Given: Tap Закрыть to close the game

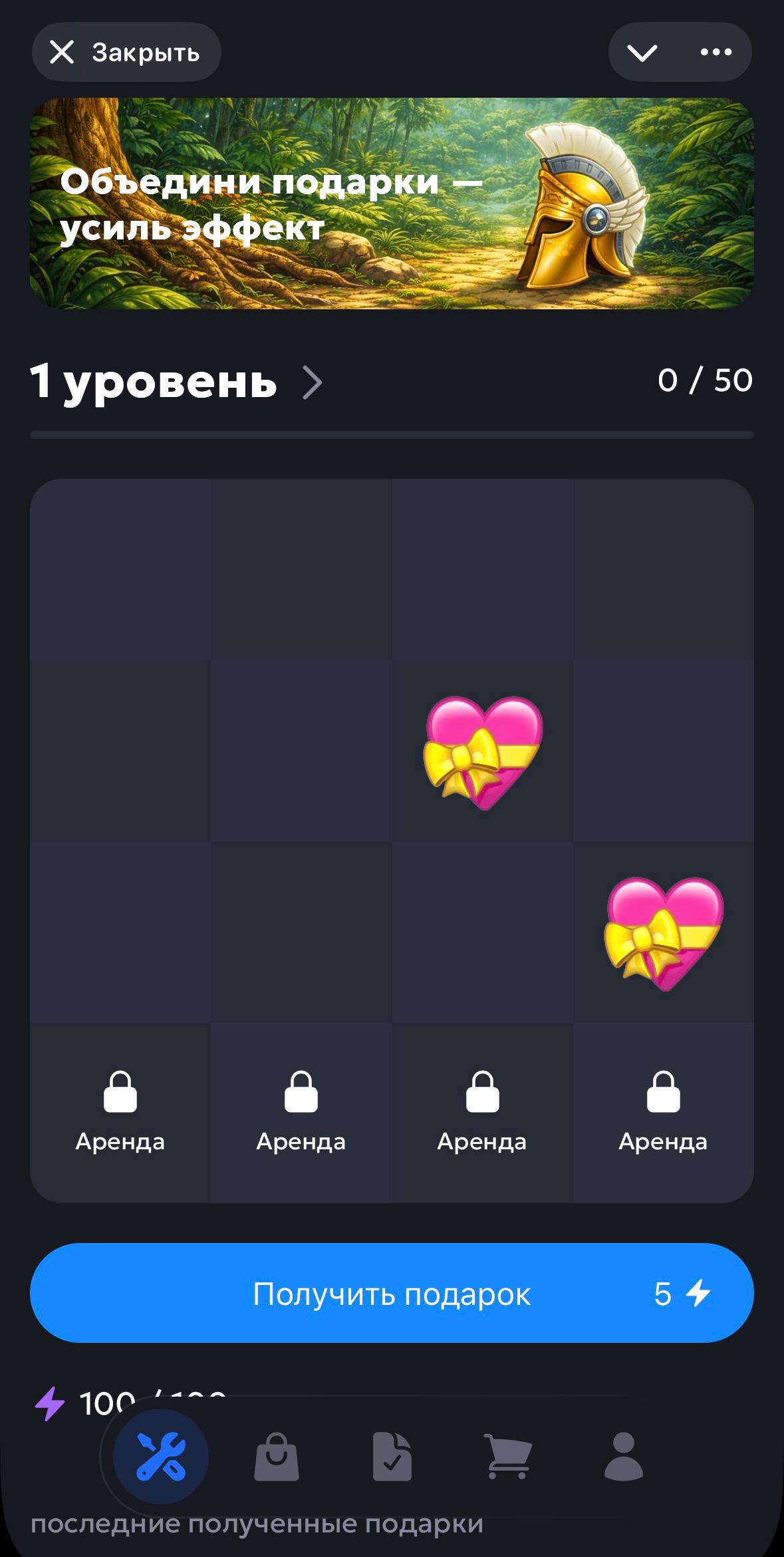Looking at the screenshot, I should pos(126,52).
